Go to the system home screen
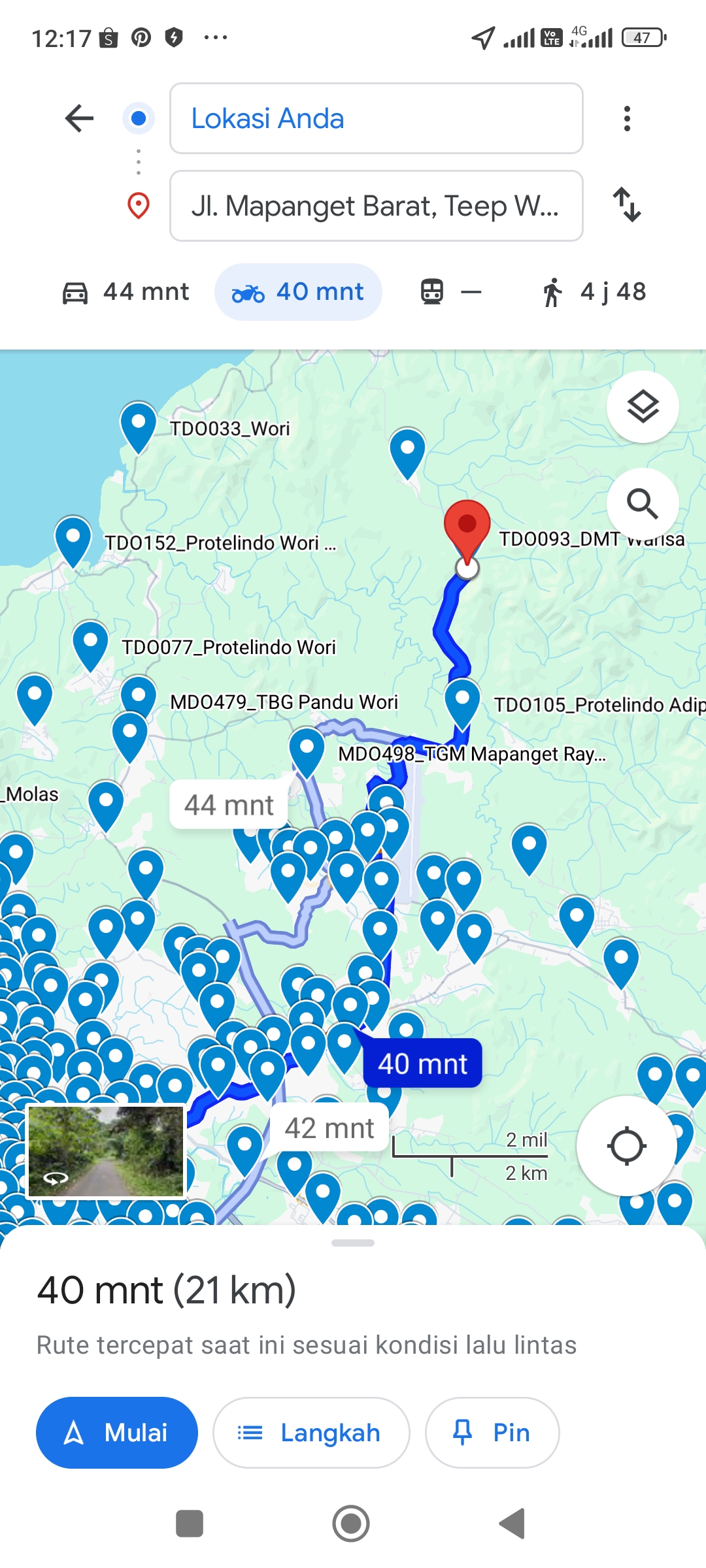The width and height of the screenshot is (706, 1568). [351, 1524]
